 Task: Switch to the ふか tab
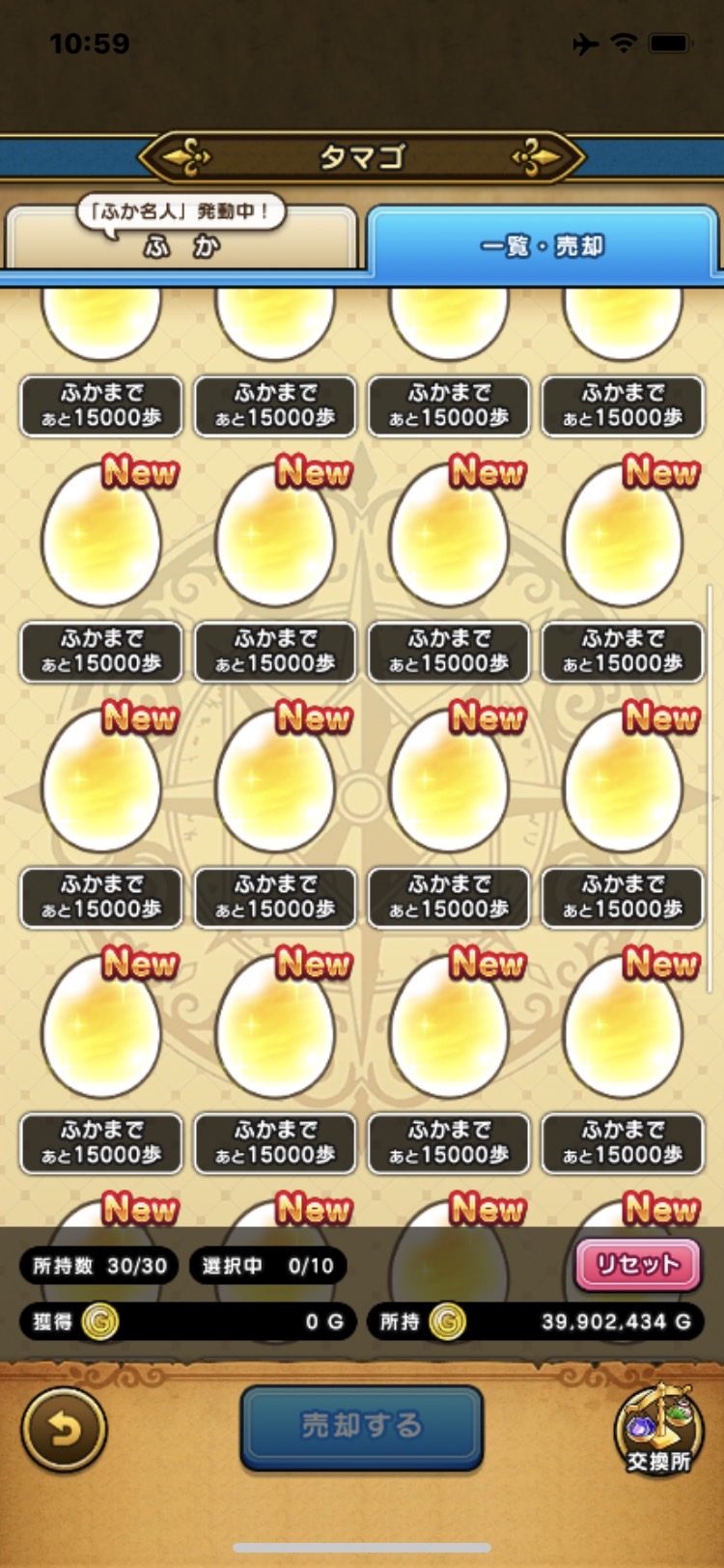[181, 246]
